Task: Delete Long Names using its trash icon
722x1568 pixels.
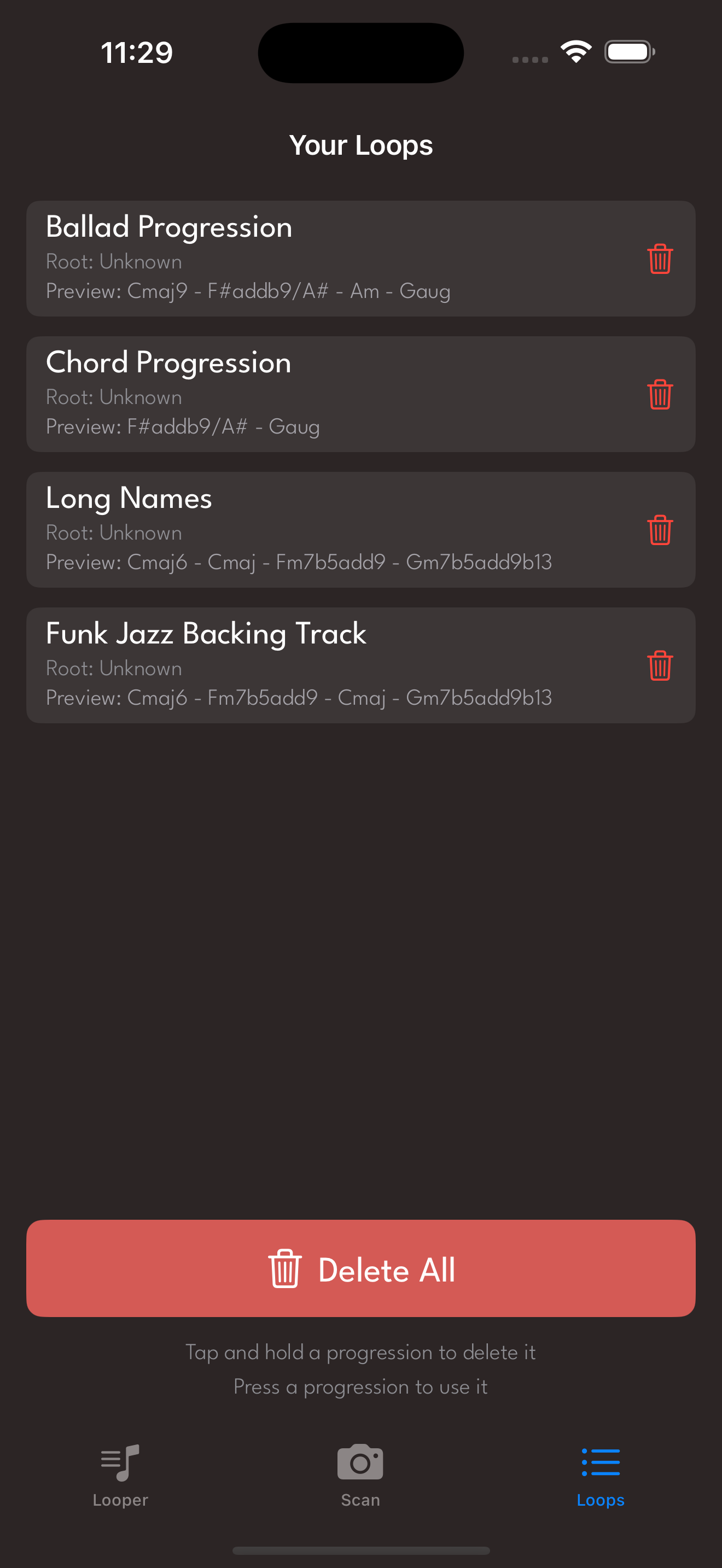Action: (x=660, y=530)
